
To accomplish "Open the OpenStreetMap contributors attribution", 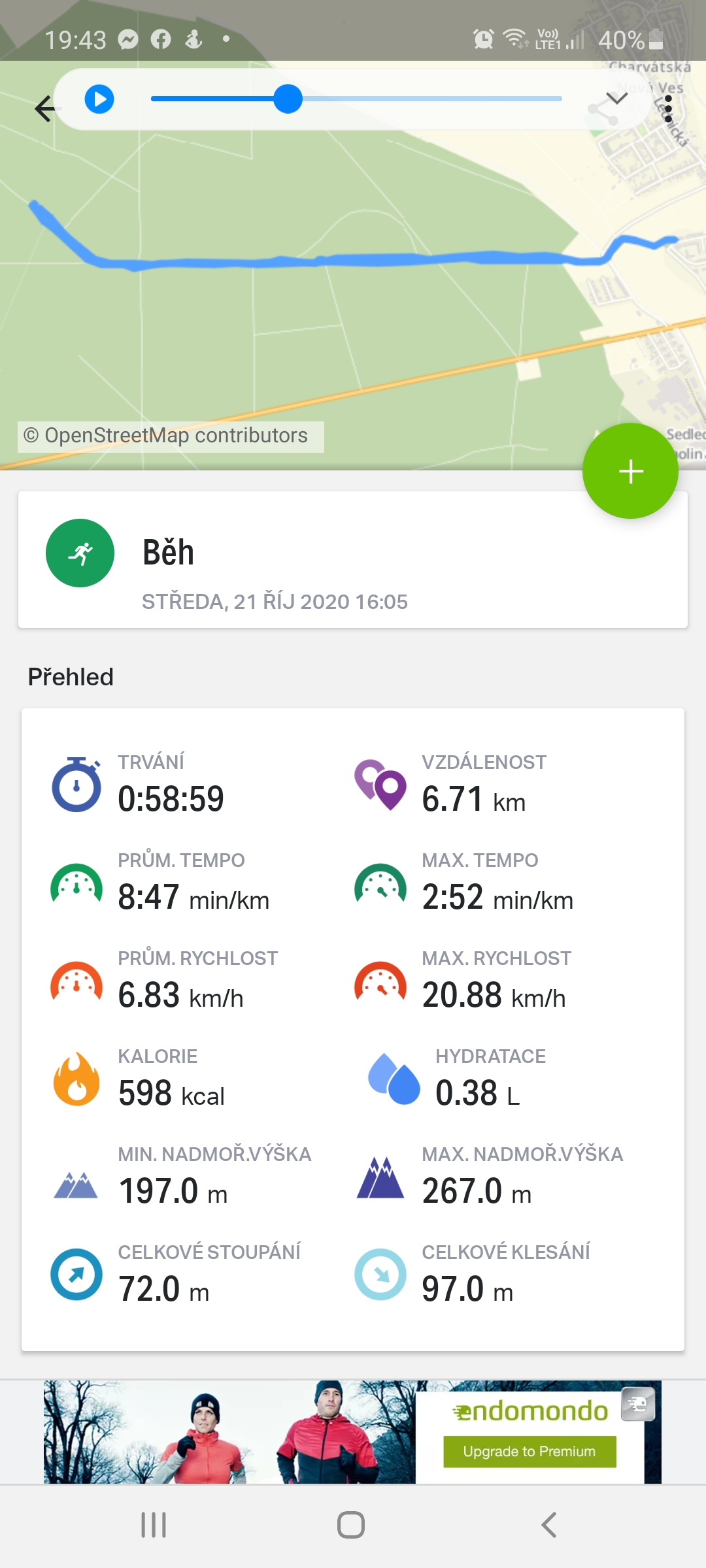I will (x=171, y=436).
